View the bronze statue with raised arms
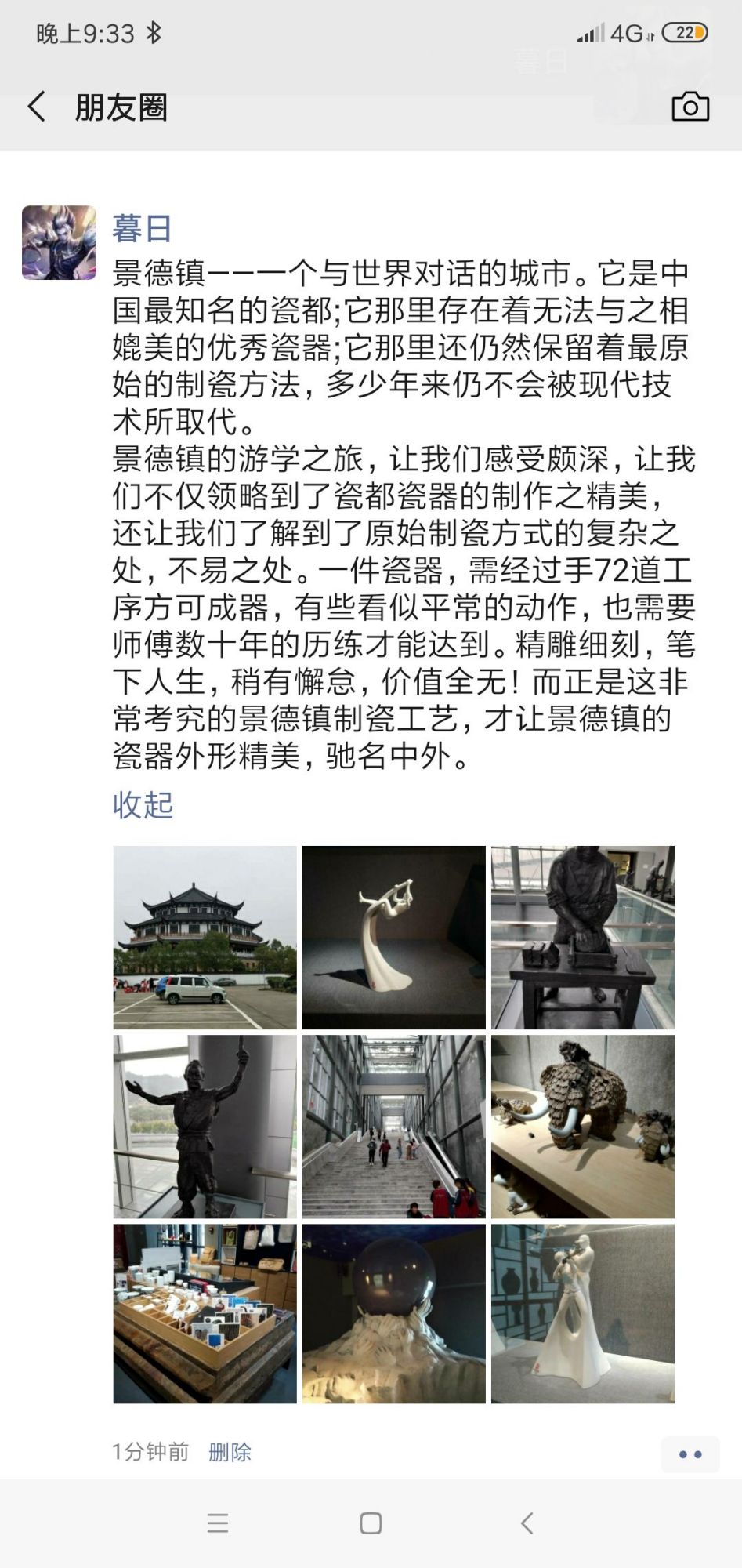The image size is (742, 1568). [205, 1127]
